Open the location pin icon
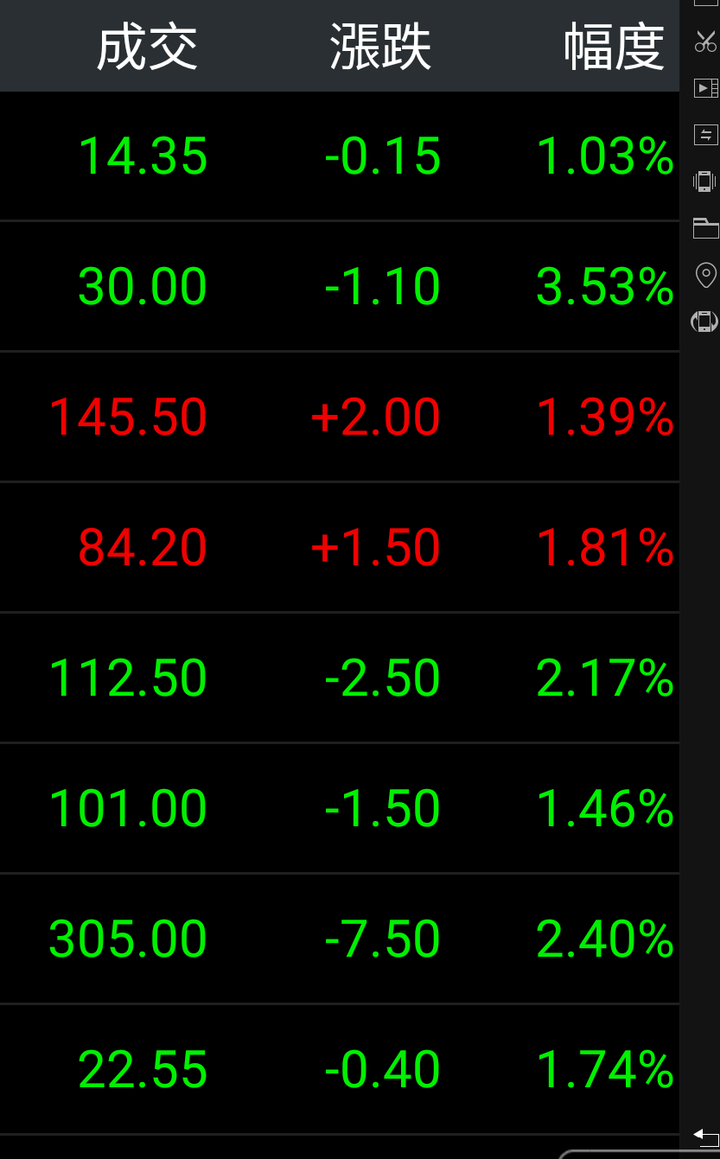The image size is (720, 1159). (x=706, y=275)
